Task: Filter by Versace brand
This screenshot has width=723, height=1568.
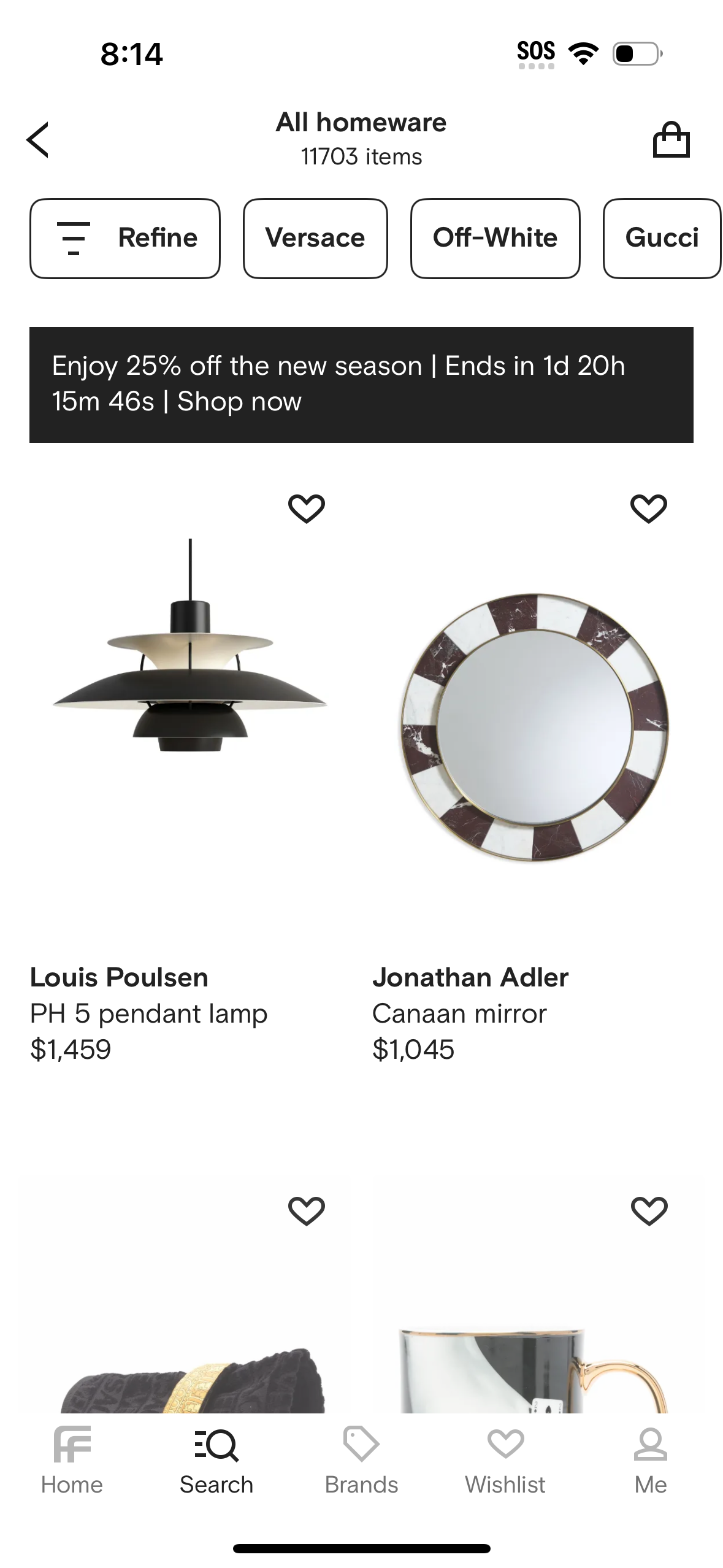Action: [315, 238]
